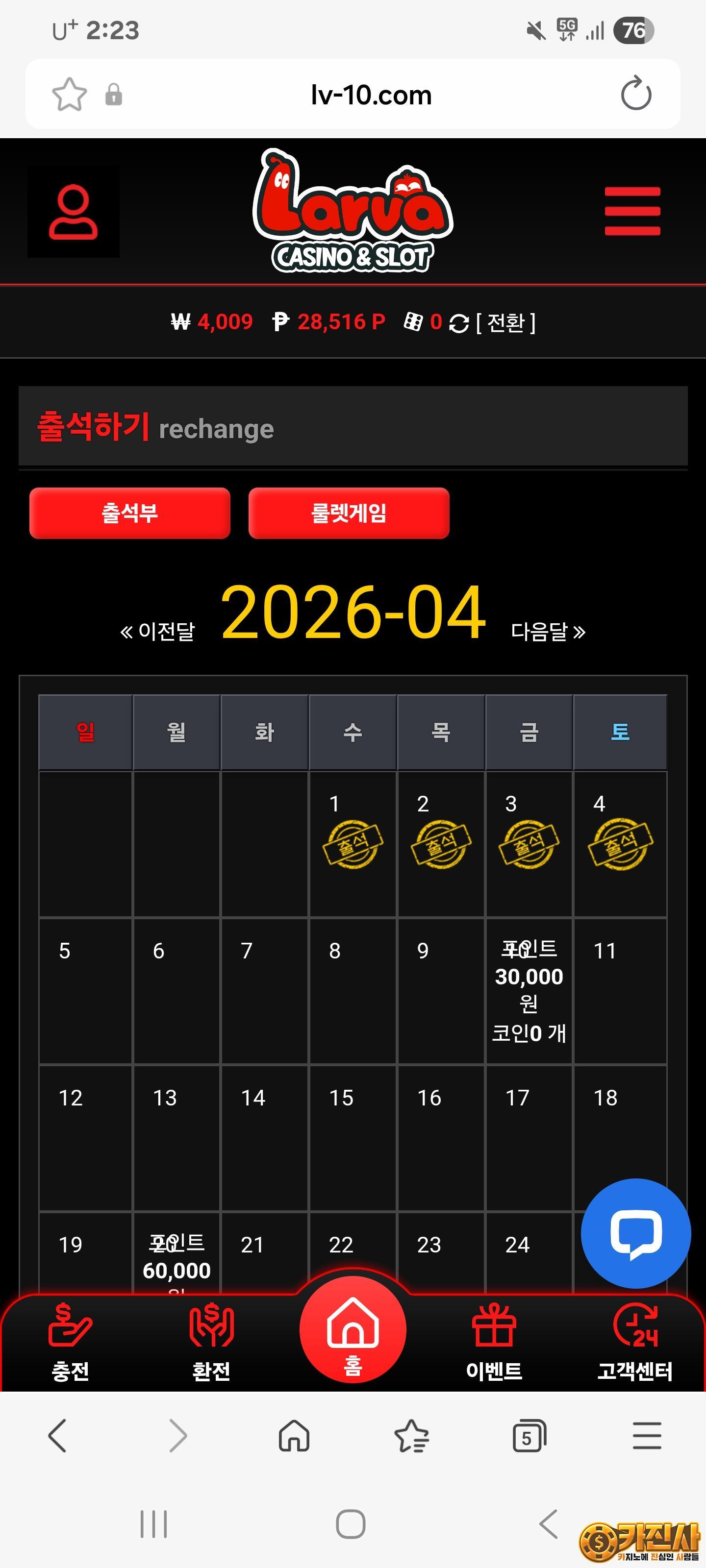Go to previous month 이전달
This screenshot has width=706, height=1568.
click(158, 631)
